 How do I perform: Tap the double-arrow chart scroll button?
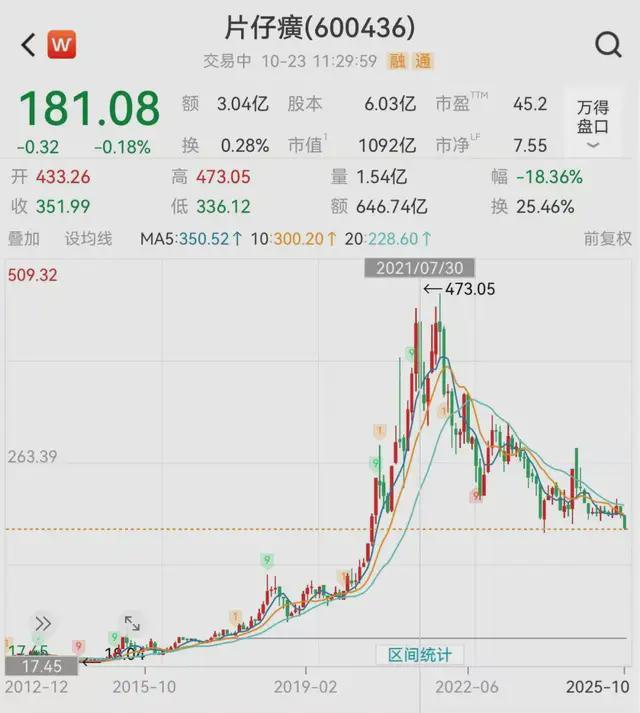coord(42,621)
